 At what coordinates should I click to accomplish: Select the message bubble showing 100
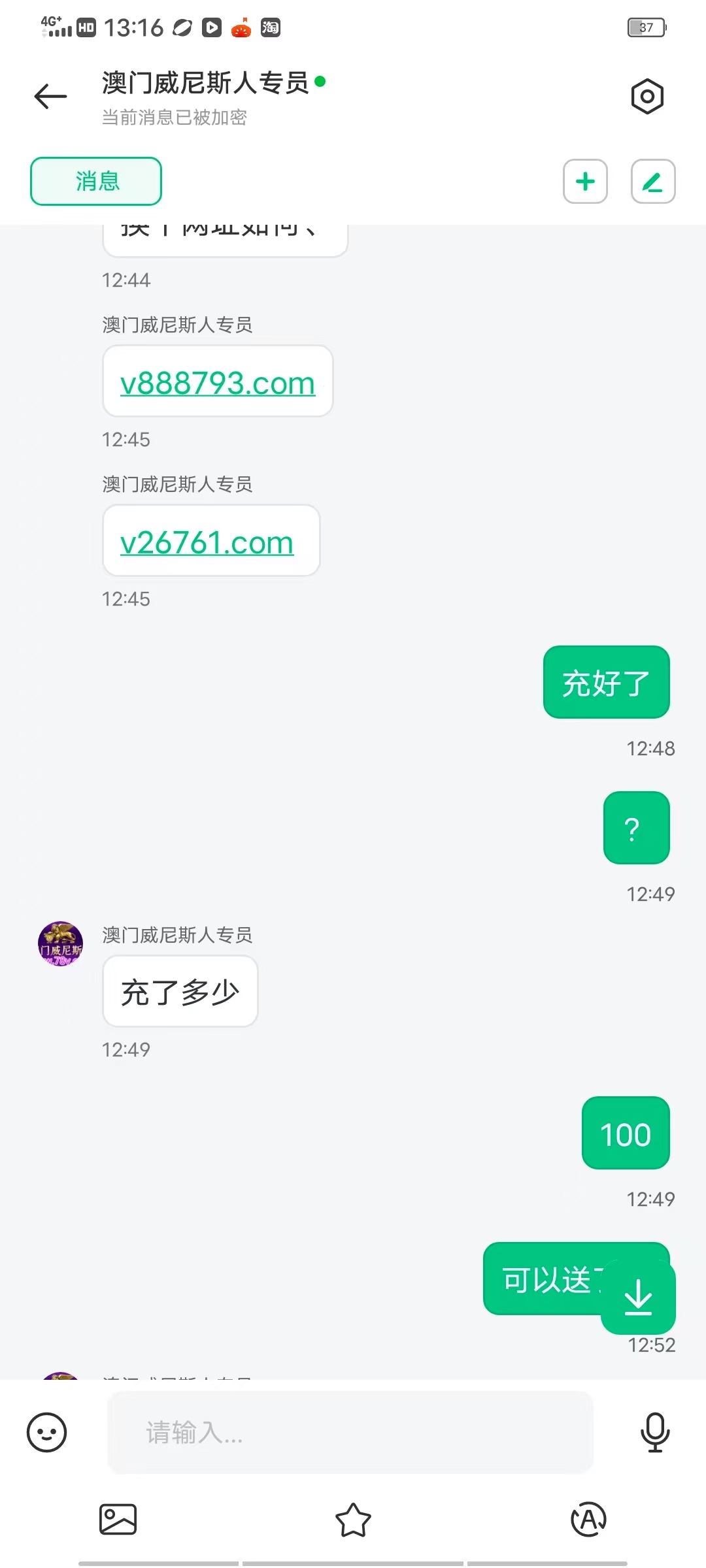click(x=625, y=1134)
